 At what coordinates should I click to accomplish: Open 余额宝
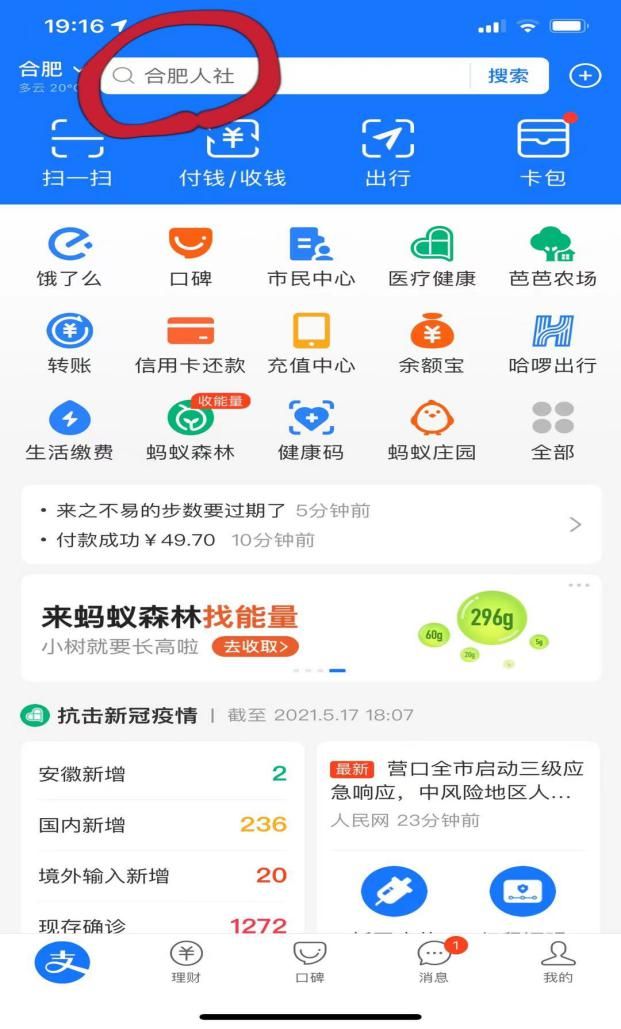click(x=432, y=343)
